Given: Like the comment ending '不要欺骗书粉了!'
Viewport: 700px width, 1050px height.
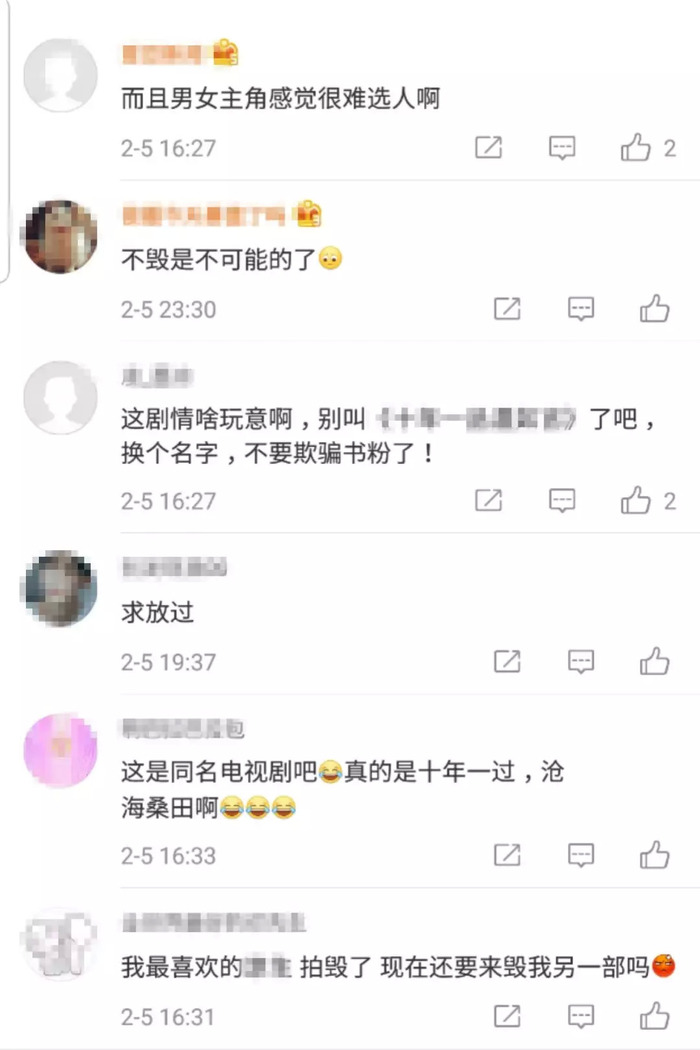Looking at the screenshot, I should click(x=636, y=500).
